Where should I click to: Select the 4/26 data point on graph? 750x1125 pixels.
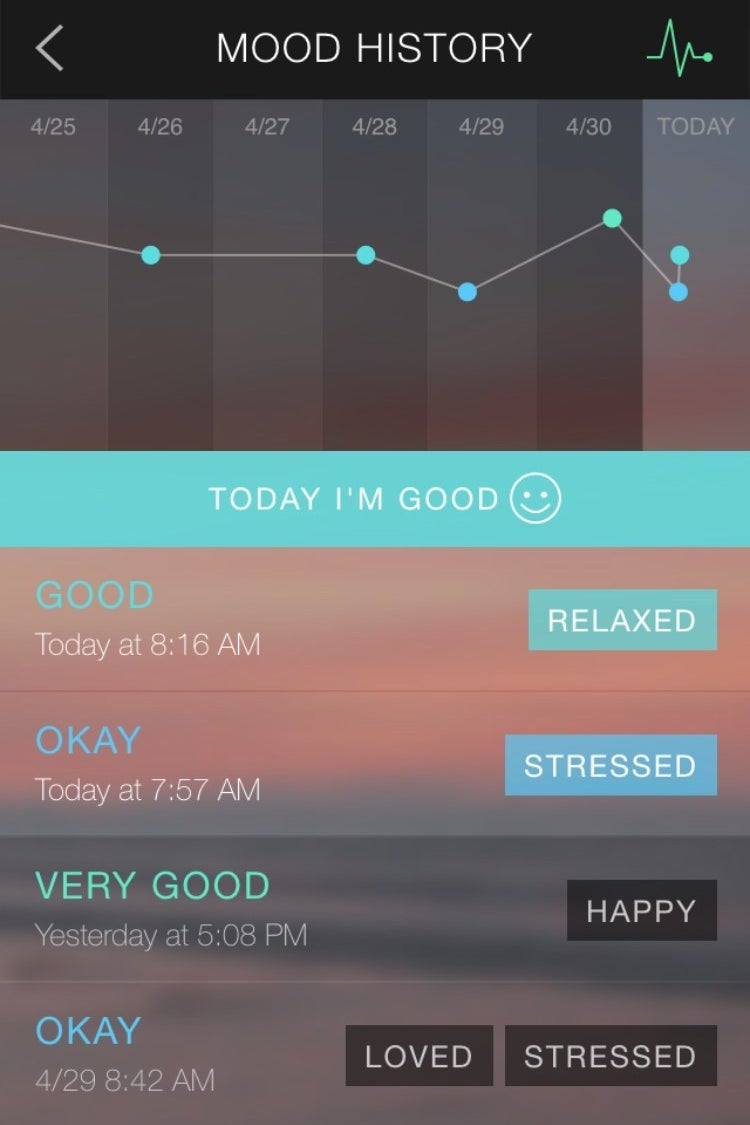[151, 255]
